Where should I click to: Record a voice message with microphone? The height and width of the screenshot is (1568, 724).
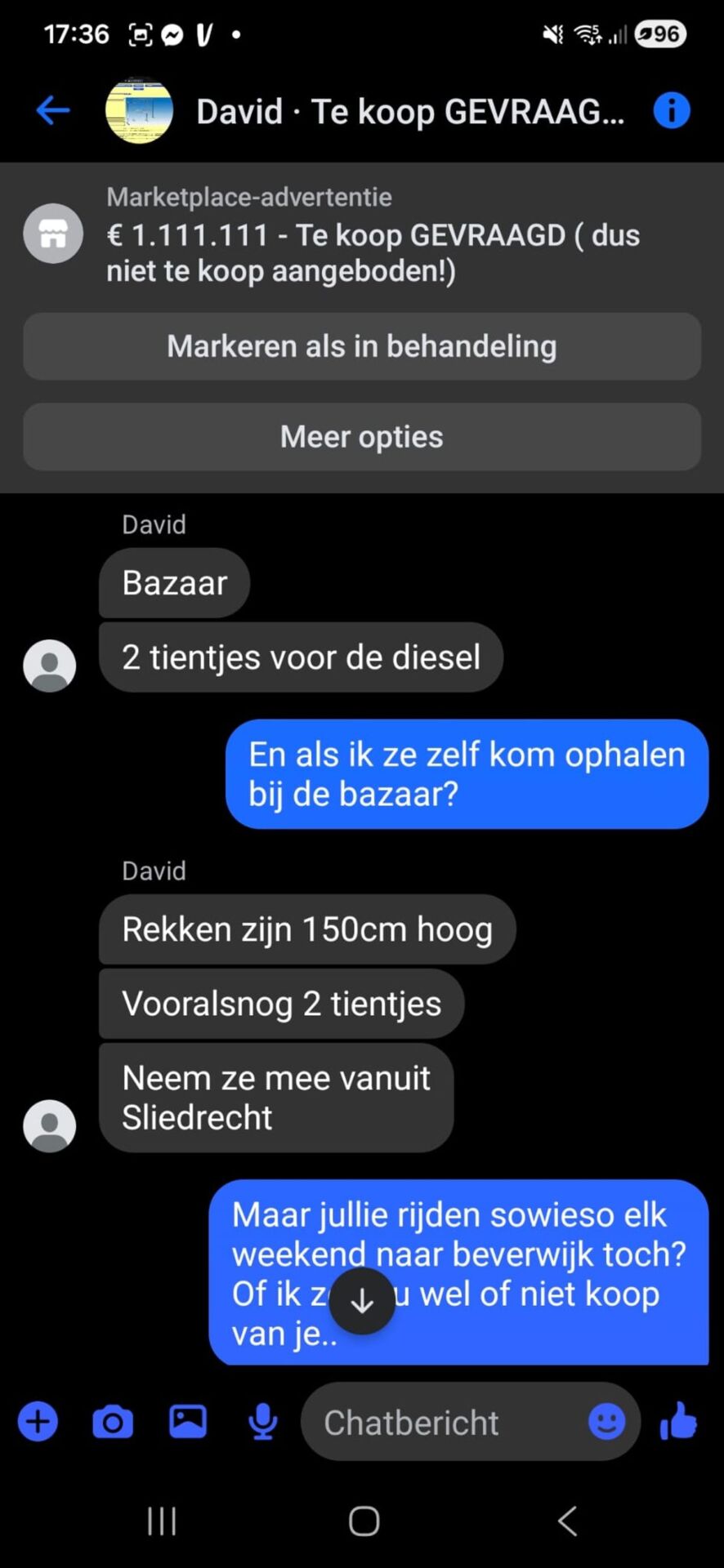[x=262, y=1423]
